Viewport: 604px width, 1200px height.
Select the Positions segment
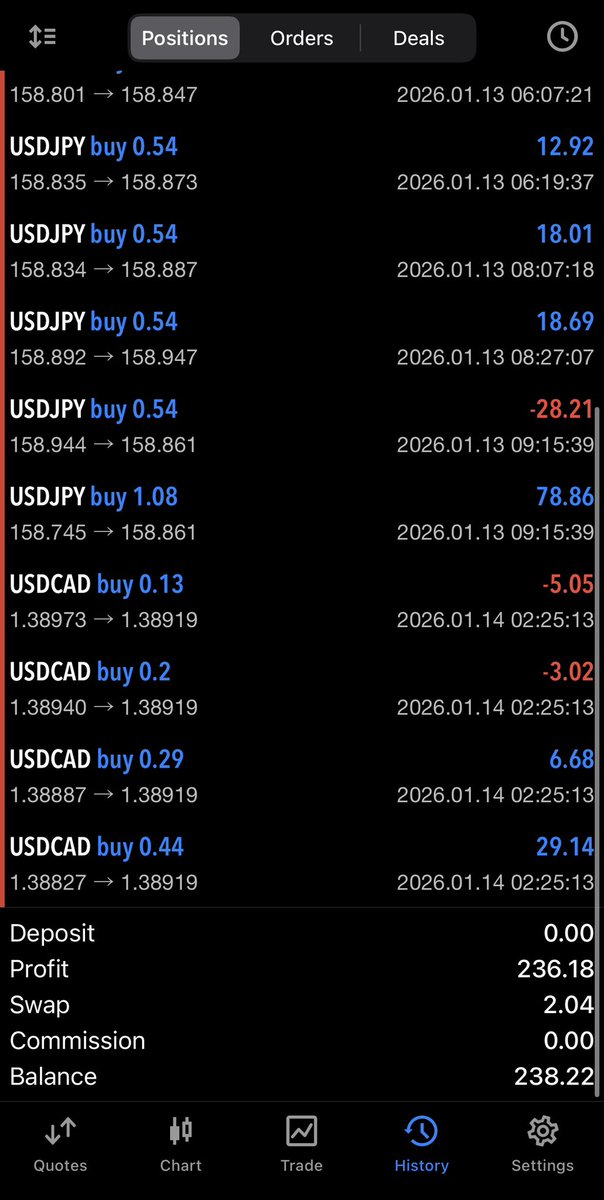pyautogui.click(x=185, y=39)
